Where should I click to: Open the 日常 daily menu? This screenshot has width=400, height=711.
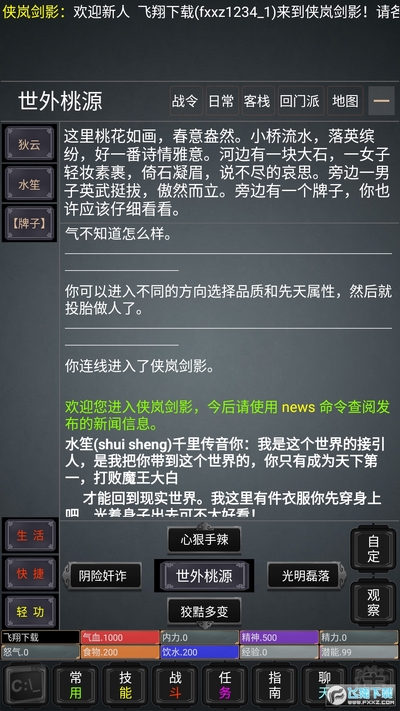[222, 101]
